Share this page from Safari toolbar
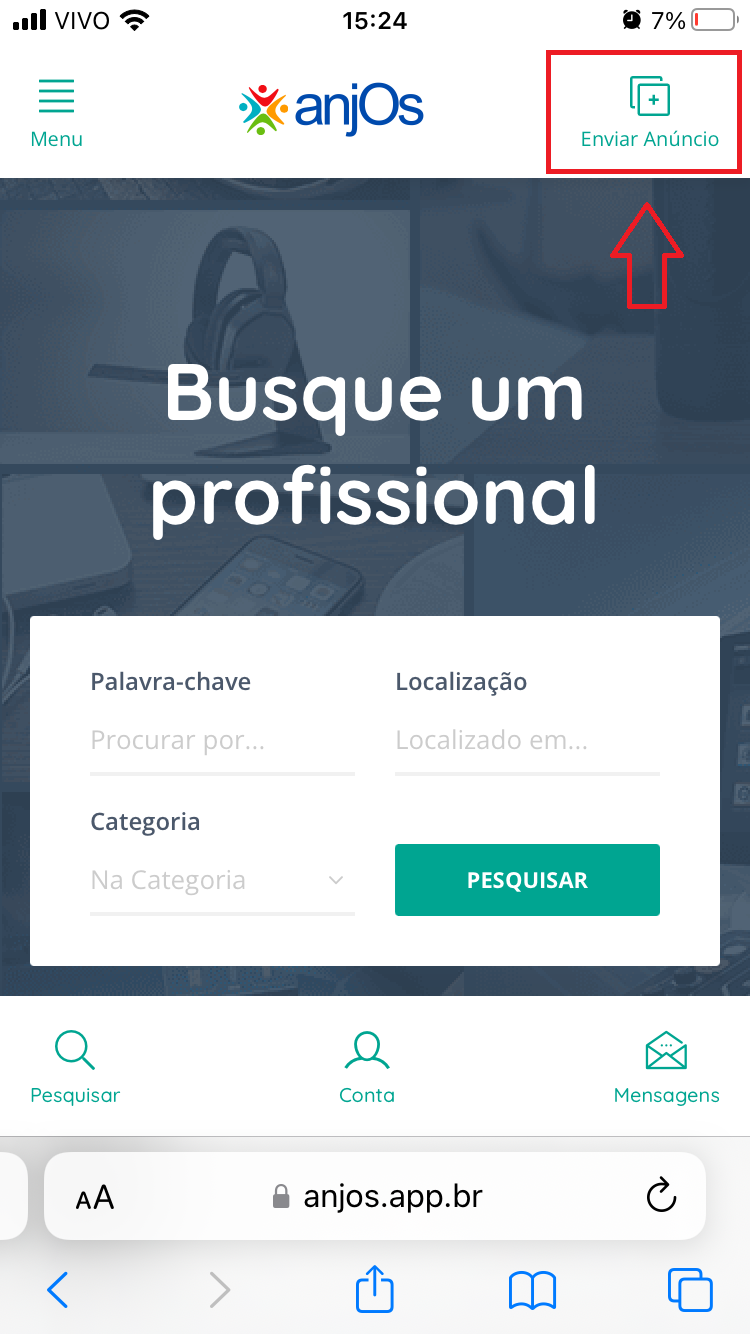Viewport: 750px width, 1334px height. tap(375, 1290)
